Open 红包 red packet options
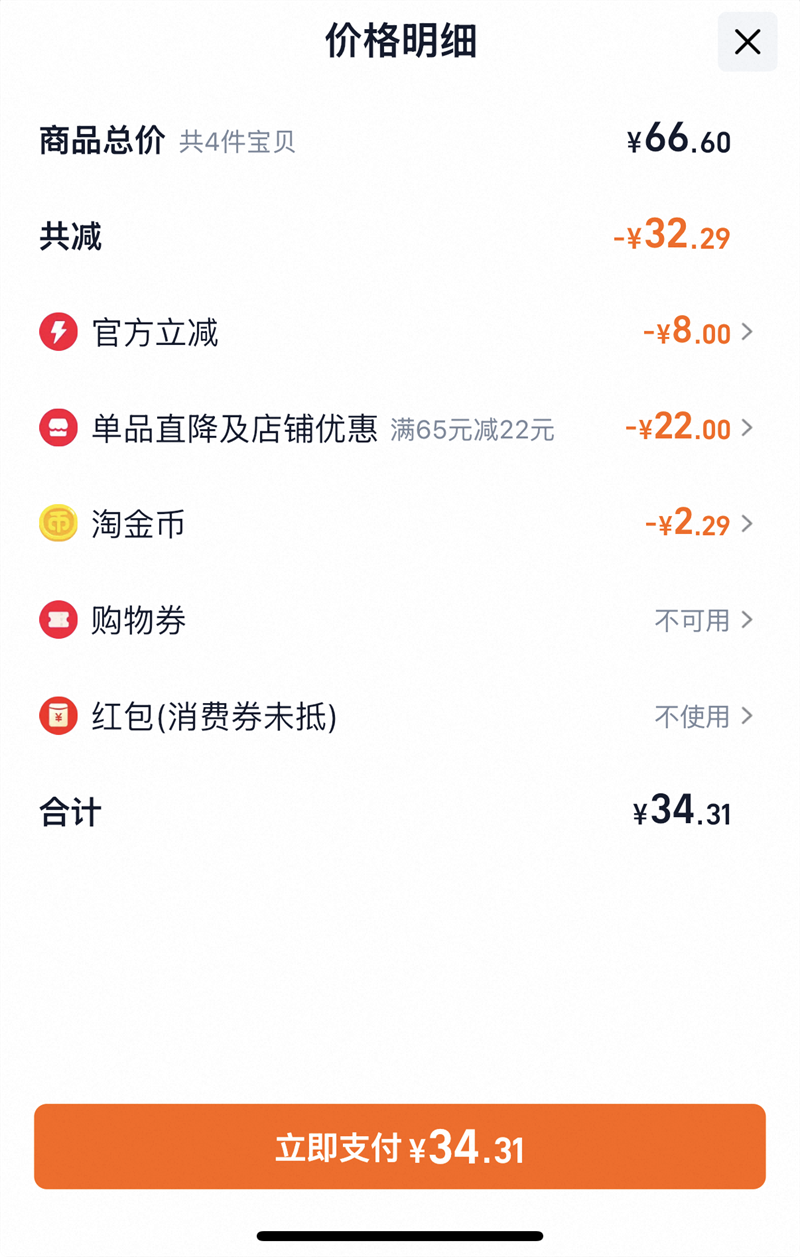This screenshot has width=800, height=1257. click(703, 716)
